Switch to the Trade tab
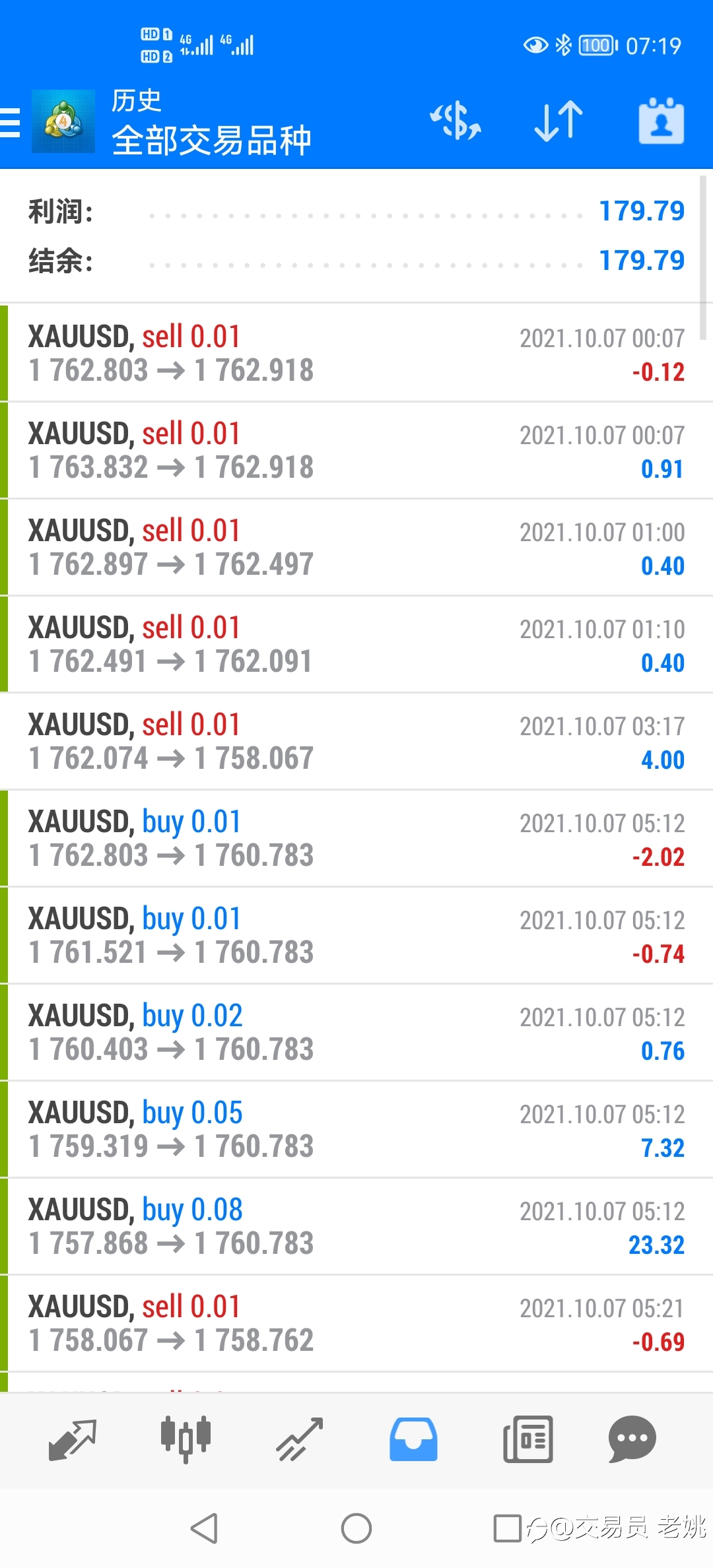 tap(300, 1440)
